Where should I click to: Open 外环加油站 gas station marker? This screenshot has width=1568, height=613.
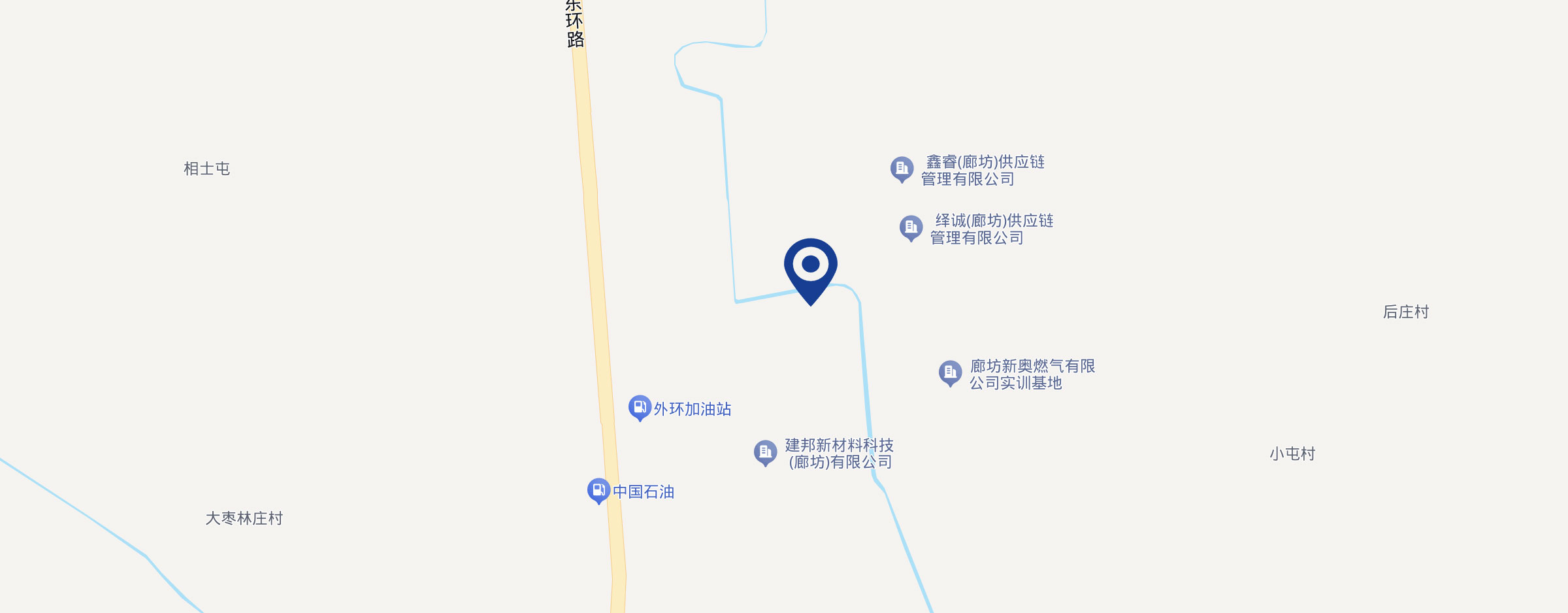pos(640,407)
